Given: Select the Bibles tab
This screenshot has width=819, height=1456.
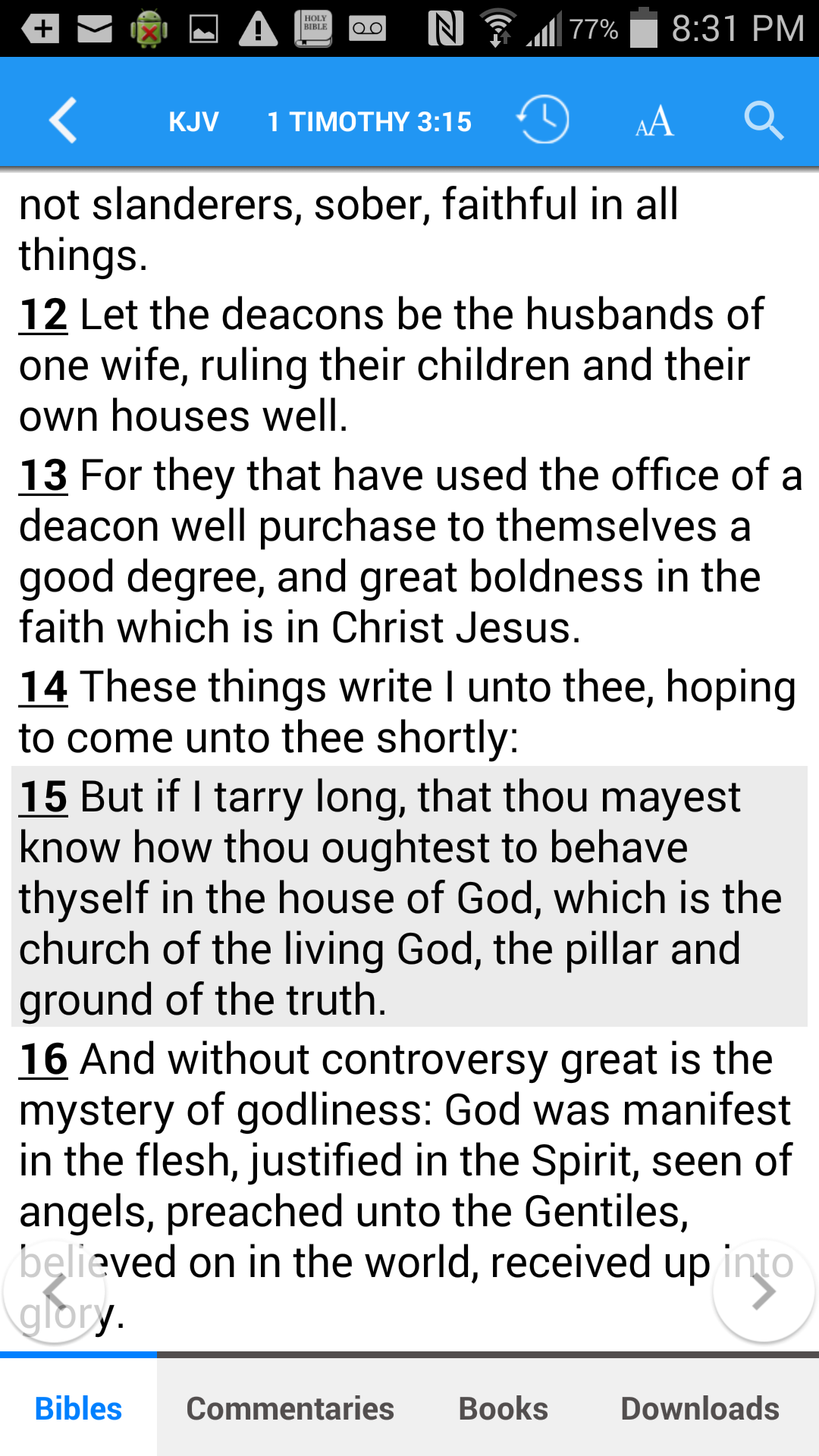Looking at the screenshot, I should pos(77,1408).
